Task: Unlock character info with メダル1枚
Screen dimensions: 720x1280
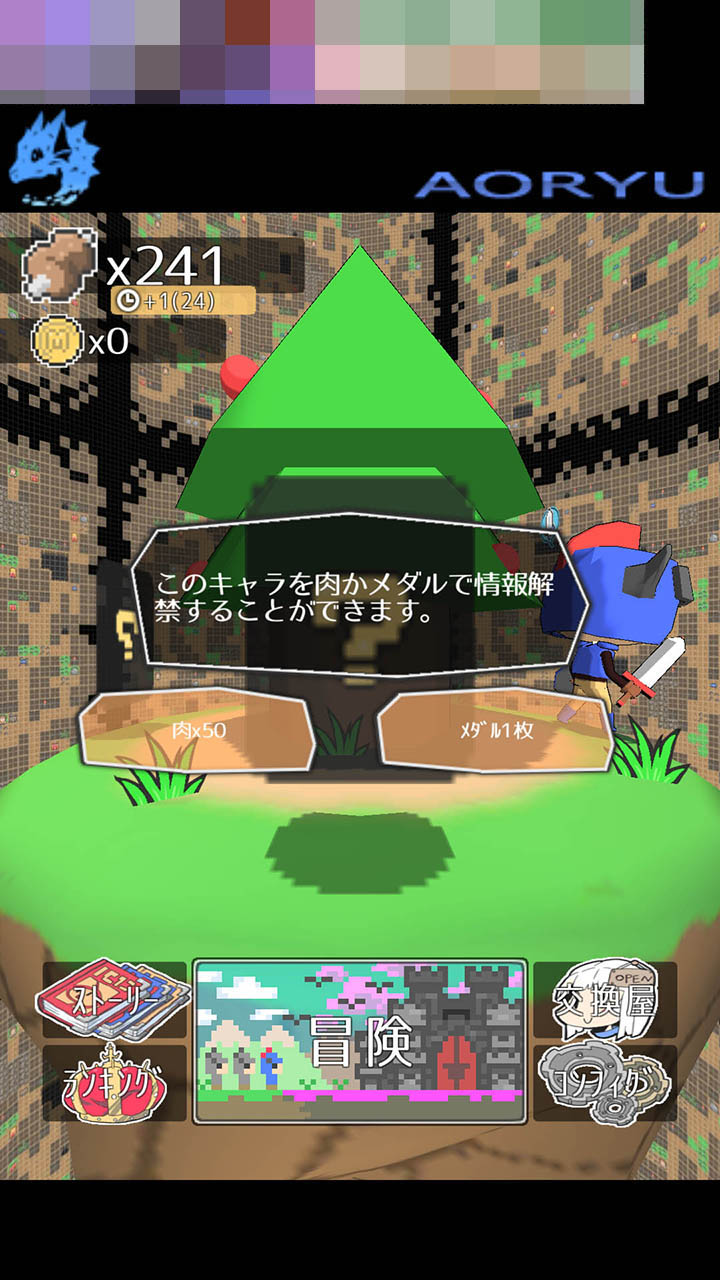Action: click(x=496, y=730)
